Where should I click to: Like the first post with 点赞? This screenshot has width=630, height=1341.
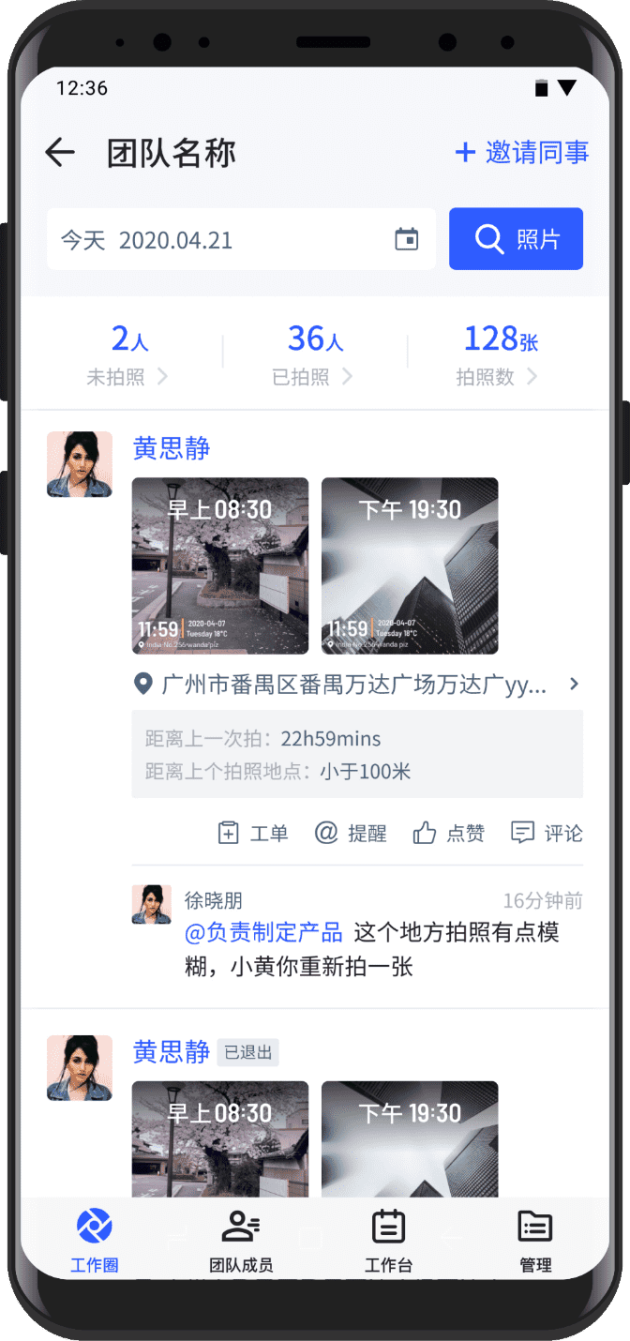pyautogui.click(x=449, y=833)
